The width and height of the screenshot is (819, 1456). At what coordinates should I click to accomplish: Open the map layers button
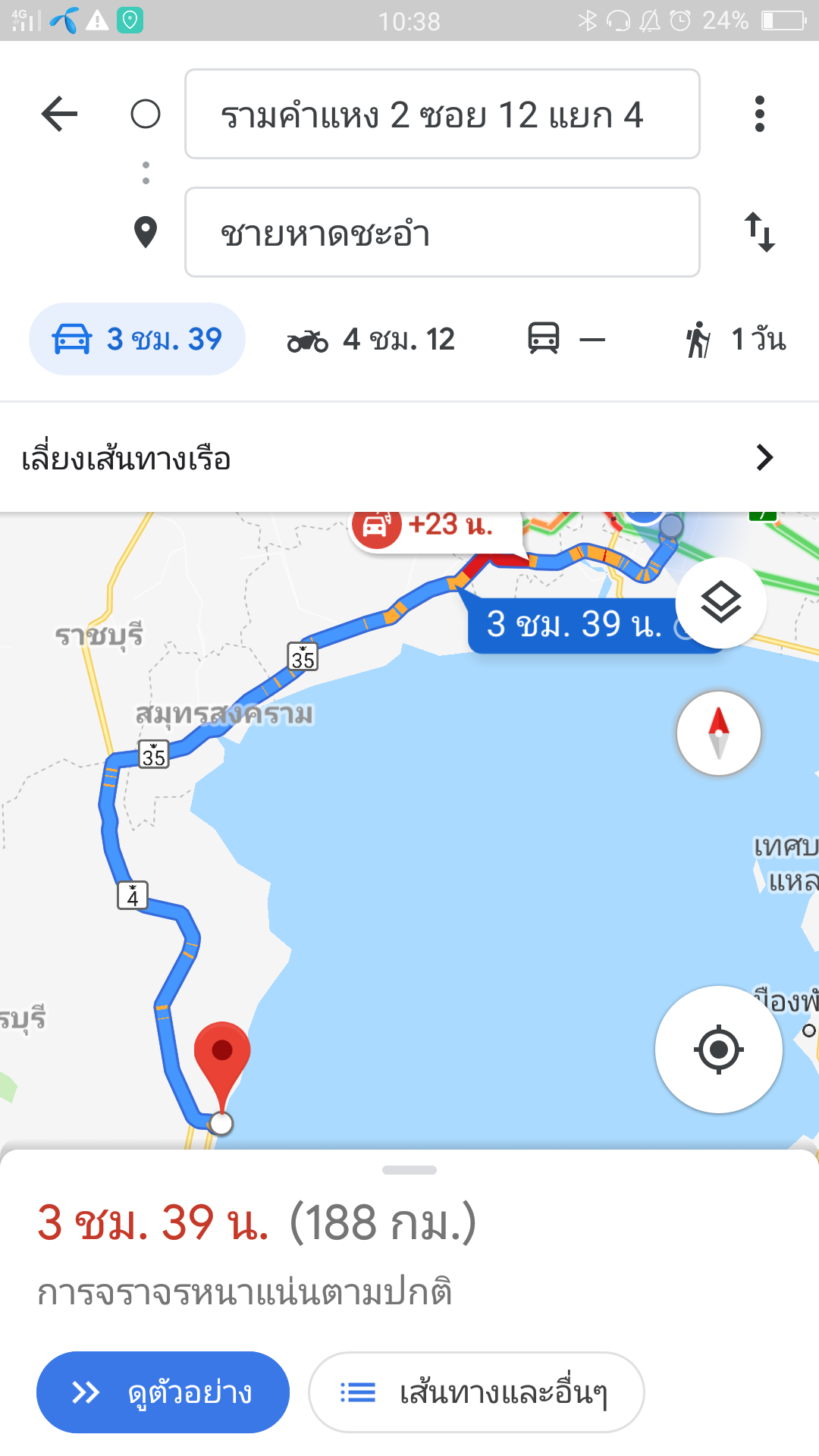click(720, 603)
